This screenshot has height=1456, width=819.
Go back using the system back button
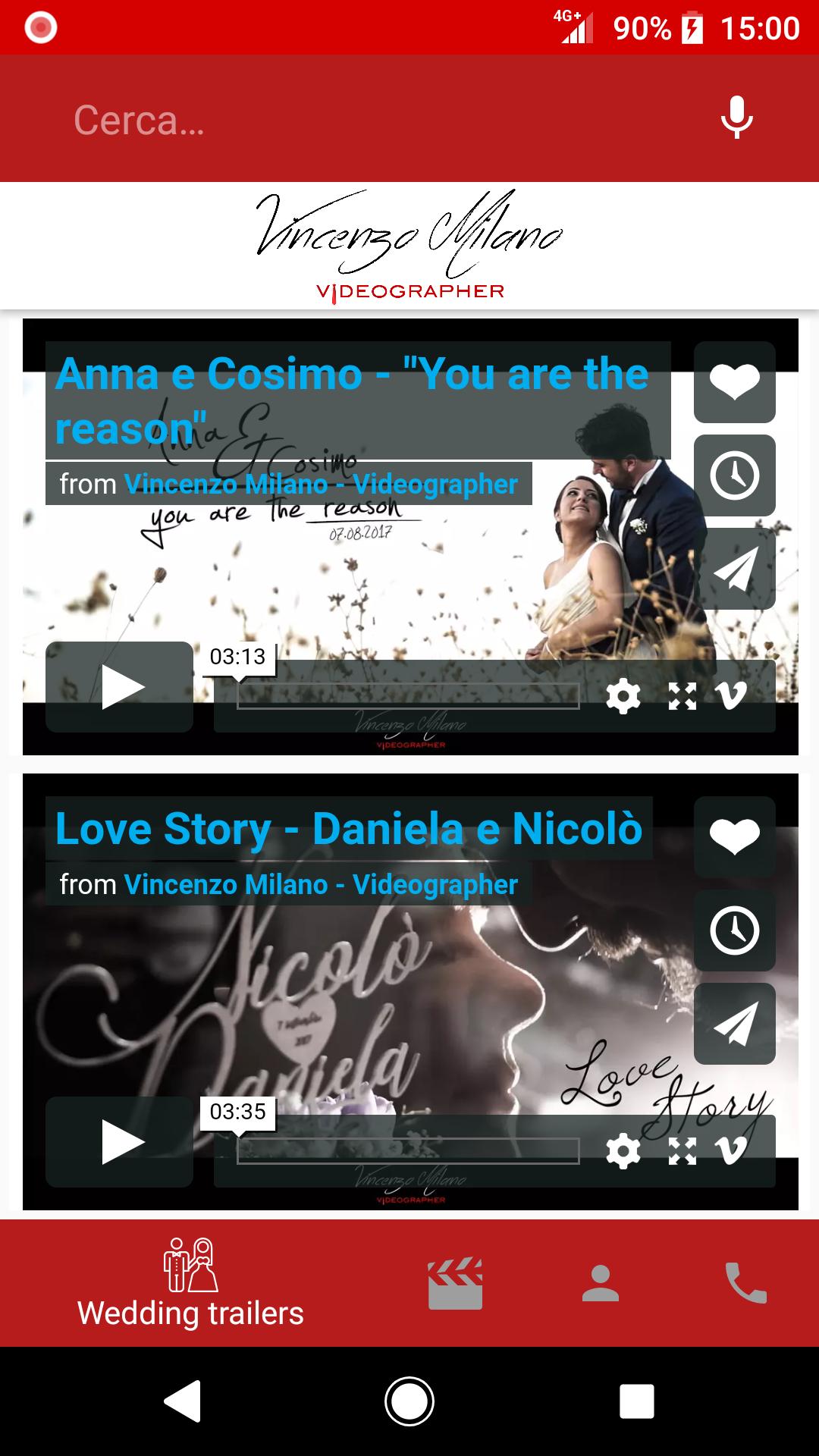coord(183,1401)
